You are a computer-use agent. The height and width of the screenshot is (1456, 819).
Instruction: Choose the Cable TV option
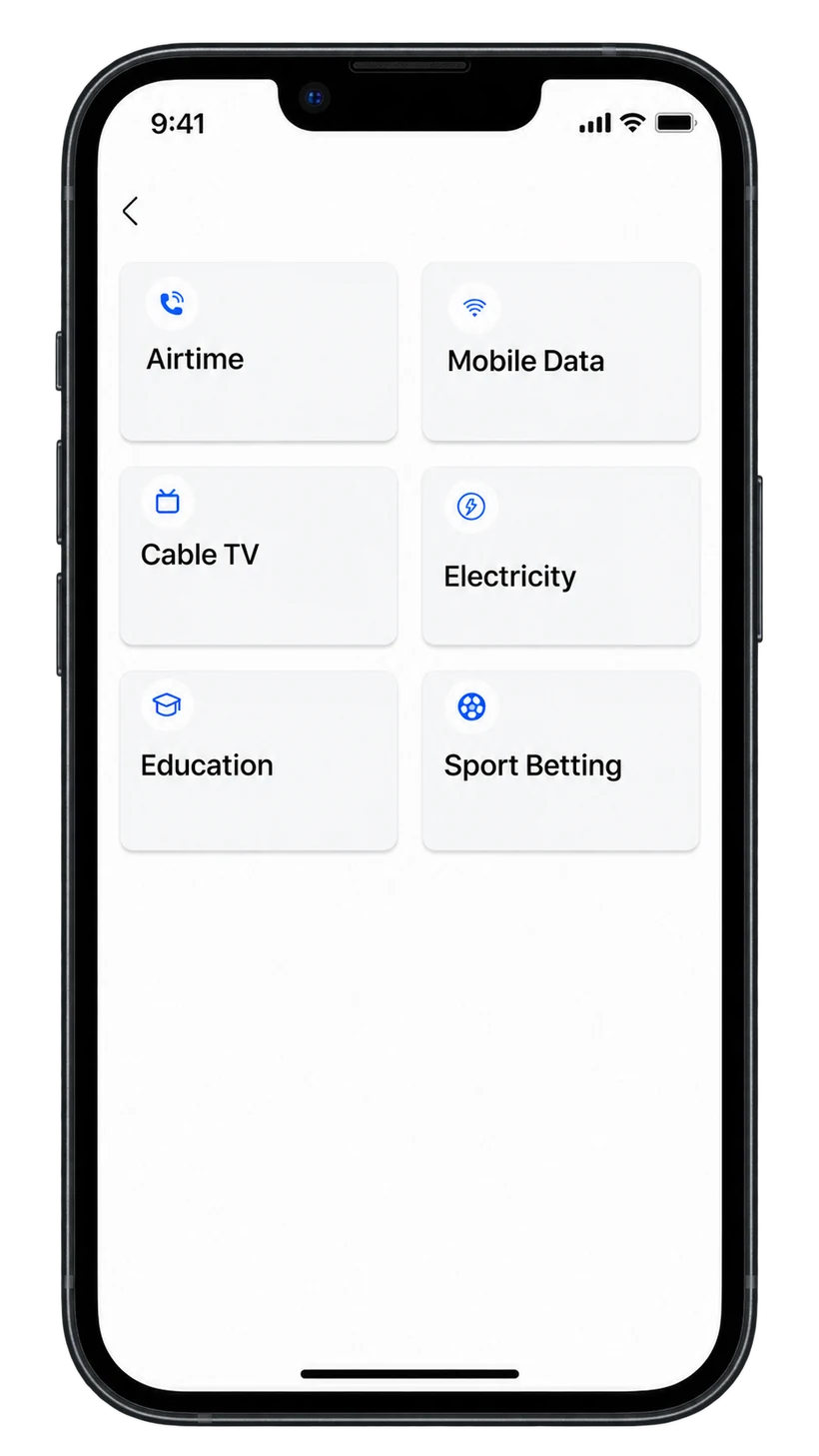click(259, 556)
